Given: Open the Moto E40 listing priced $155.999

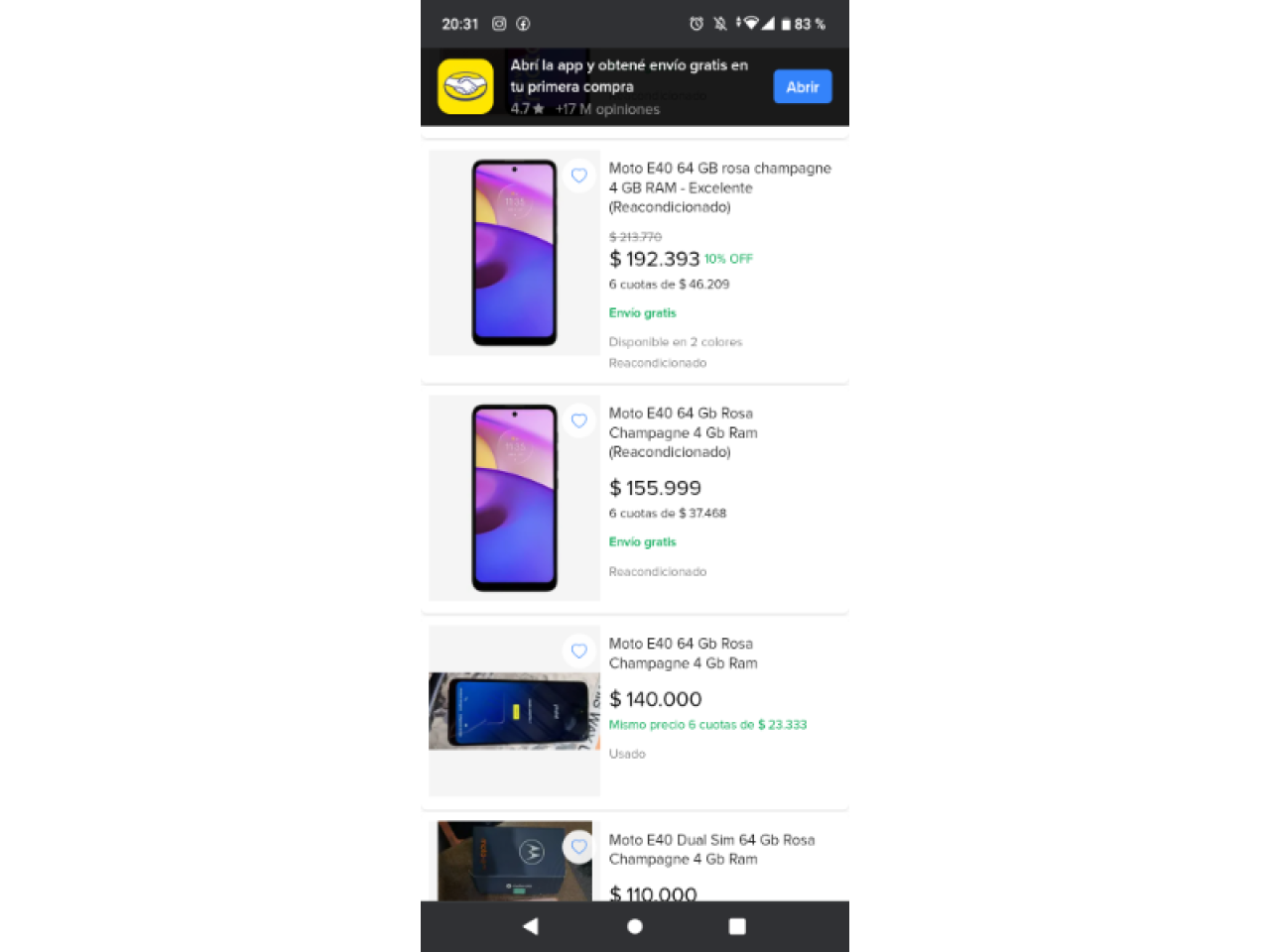Looking at the screenshot, I should click(x=683, y=432).
